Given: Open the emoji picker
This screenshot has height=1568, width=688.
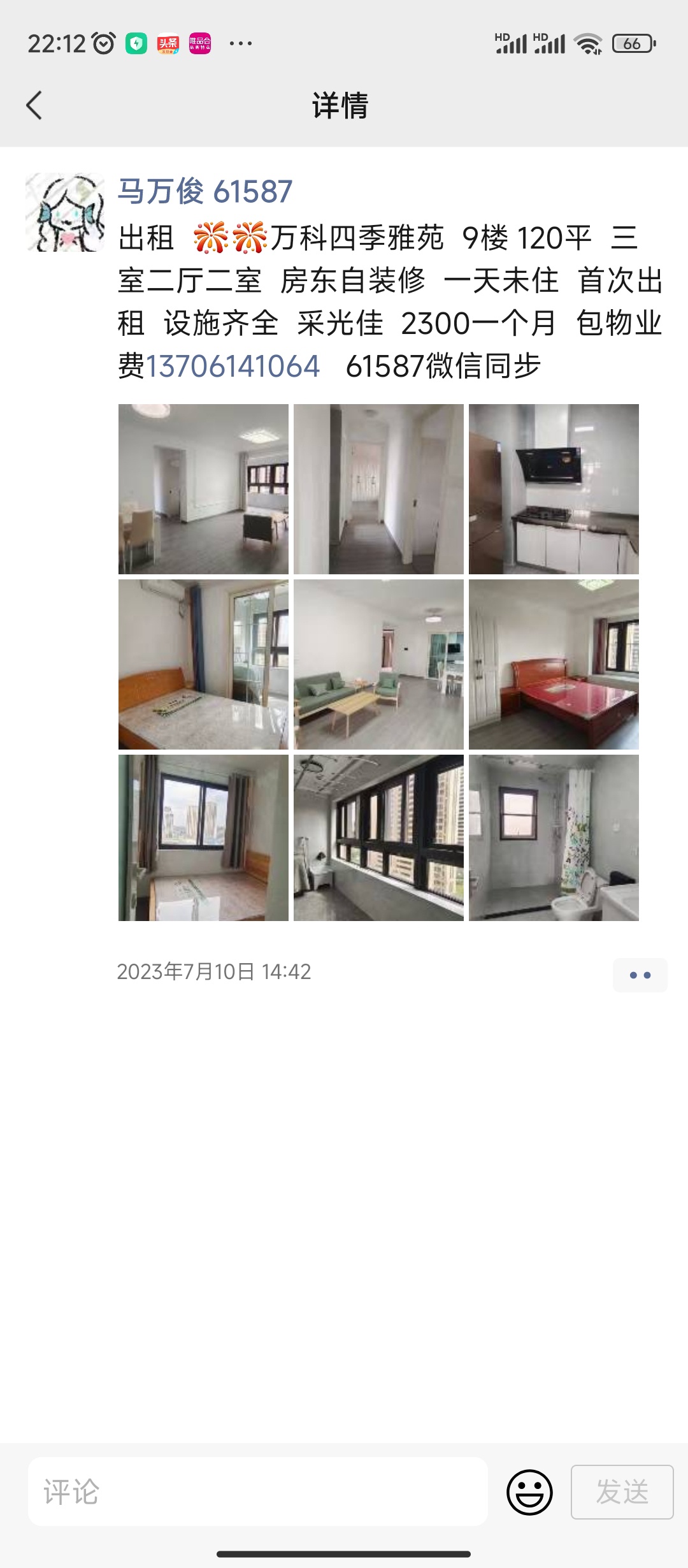Looking at the screenshot, I should pyautogui.click(x=529, y=1492).
